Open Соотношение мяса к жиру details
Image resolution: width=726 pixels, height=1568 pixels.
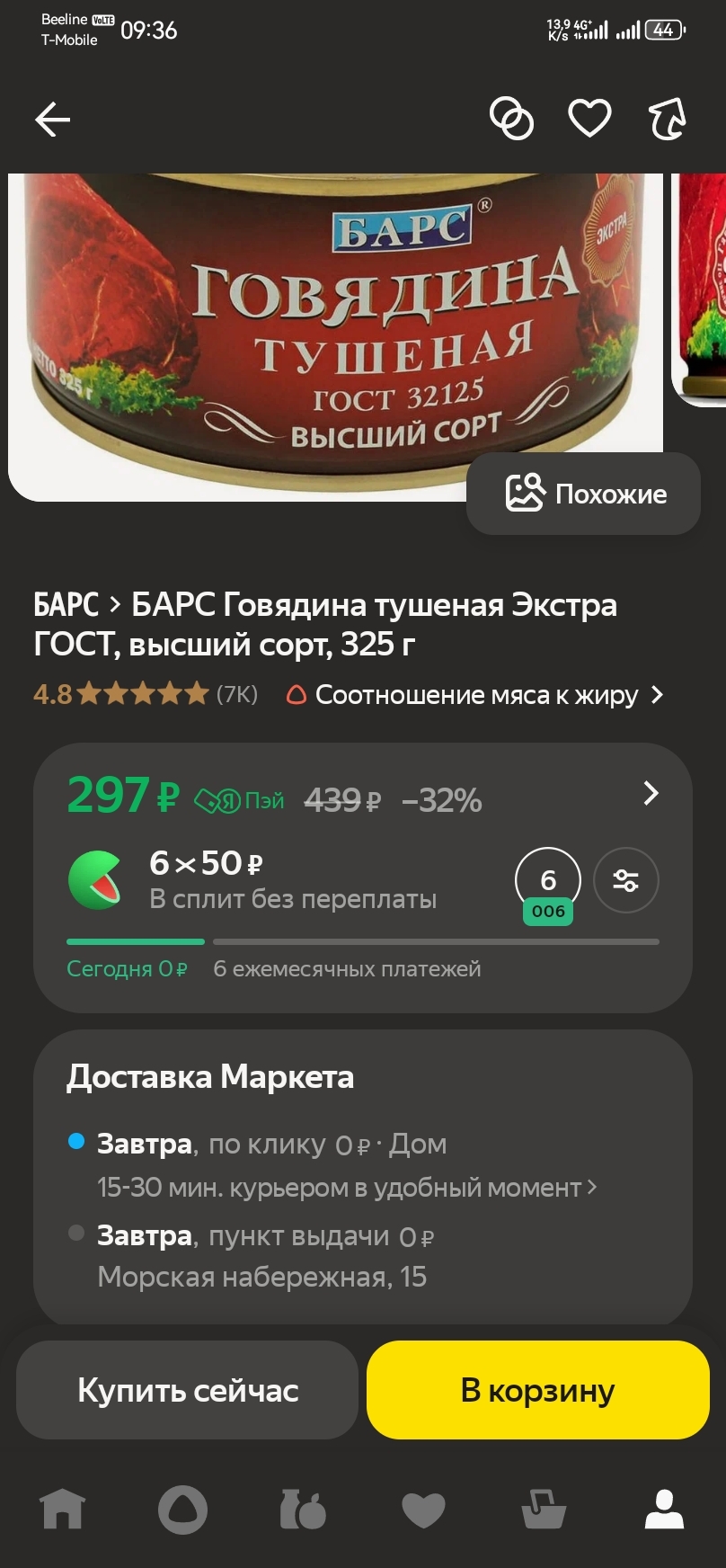tap(476, 695)
